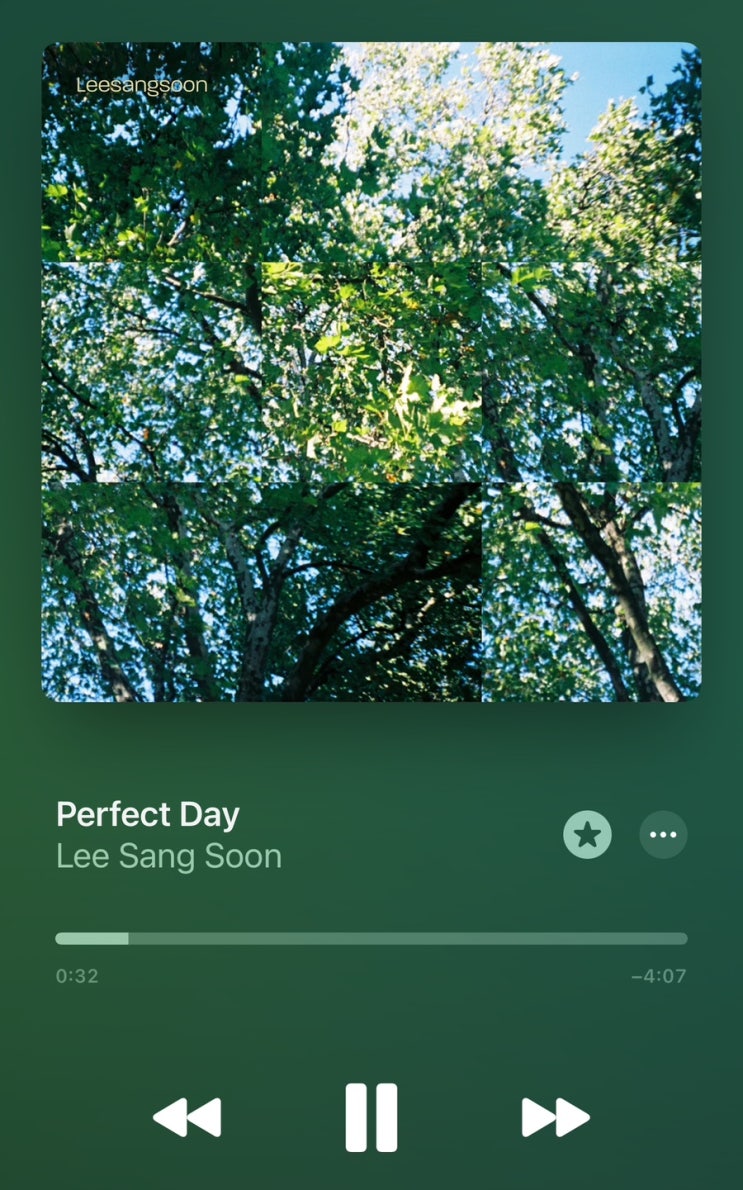Pause the song Perfect Day
The width and height of the screenshot is (743, 1190).
pyautogui.click(x=371, y=1117)
